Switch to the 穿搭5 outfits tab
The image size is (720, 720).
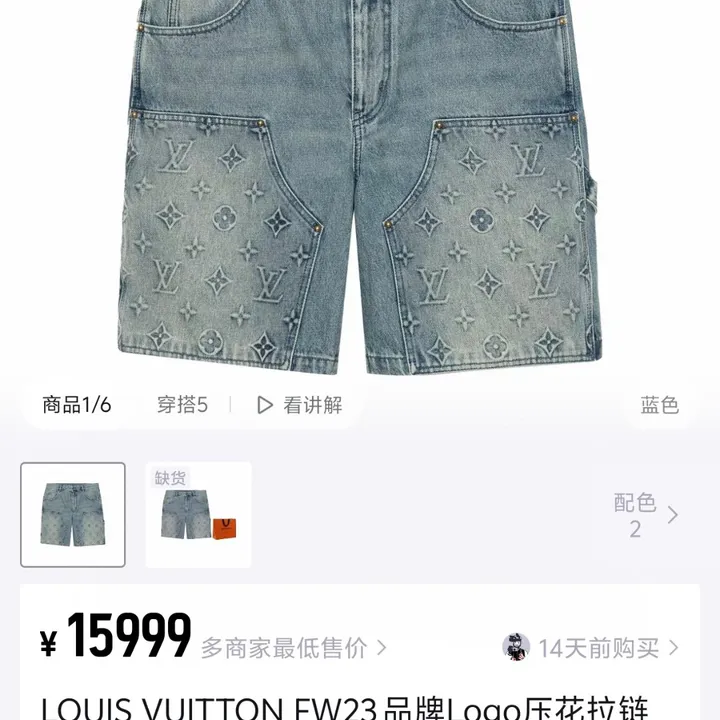(x=182, y=405)
